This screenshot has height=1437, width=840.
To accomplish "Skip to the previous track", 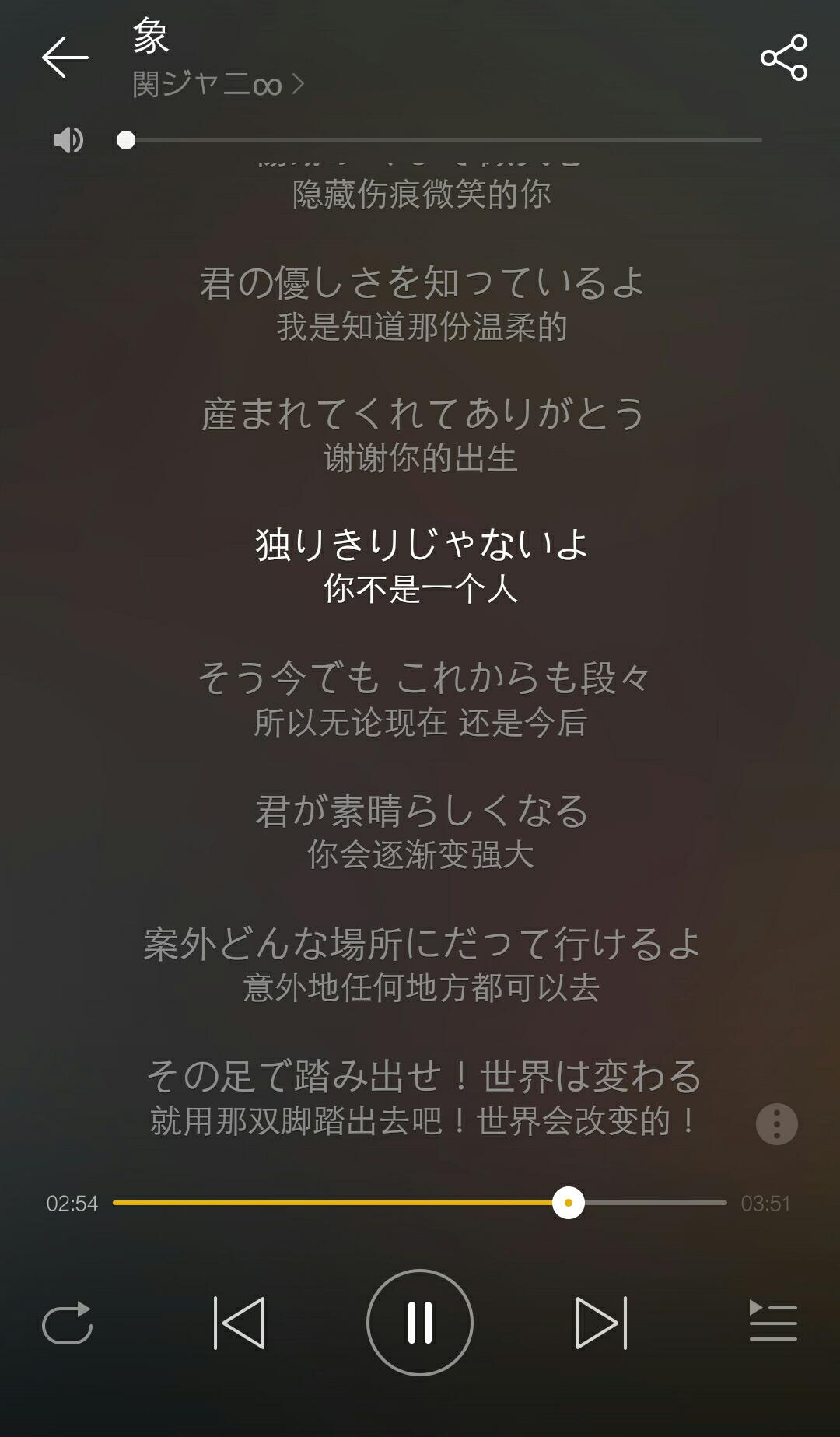I will coord(240,1323).
